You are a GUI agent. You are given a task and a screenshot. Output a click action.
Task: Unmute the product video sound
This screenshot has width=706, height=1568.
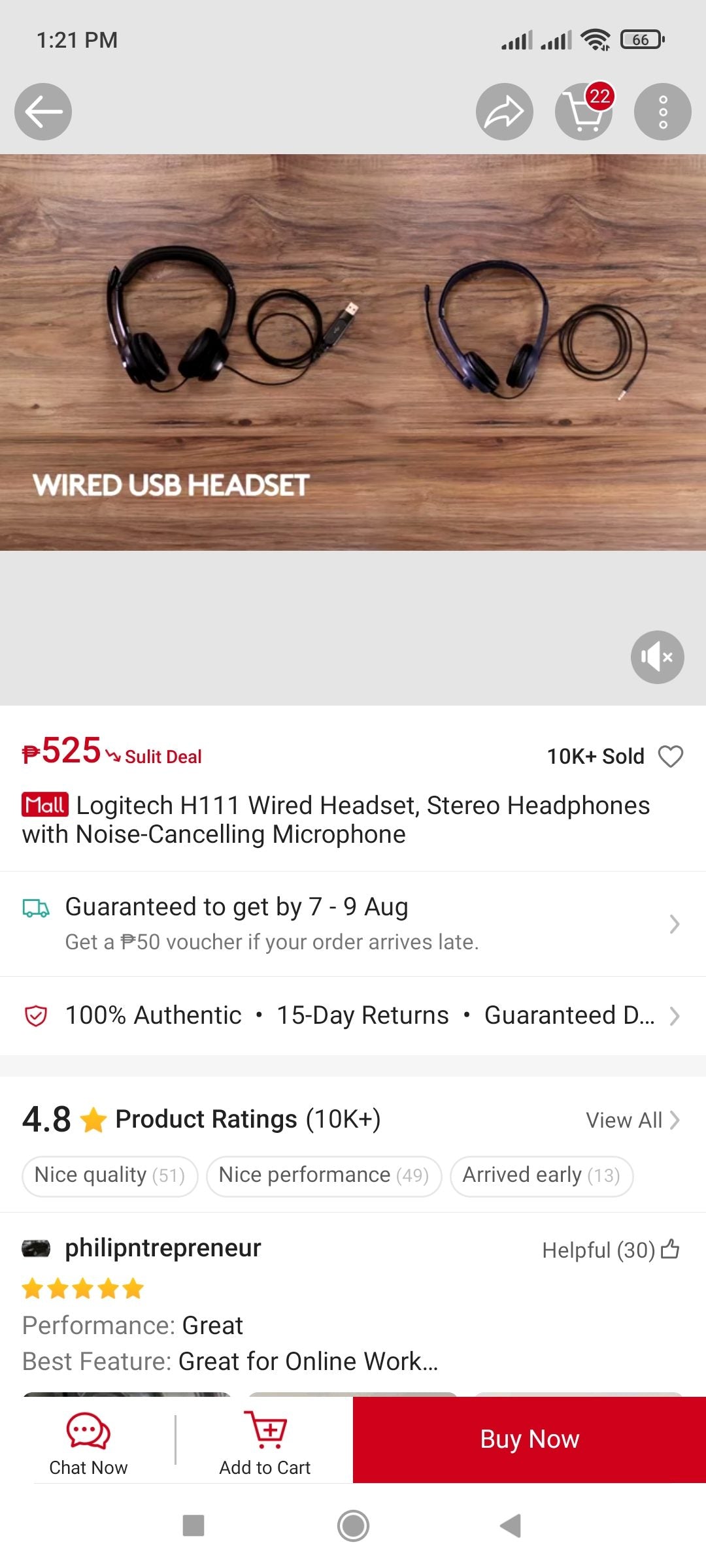click(657, 657)
